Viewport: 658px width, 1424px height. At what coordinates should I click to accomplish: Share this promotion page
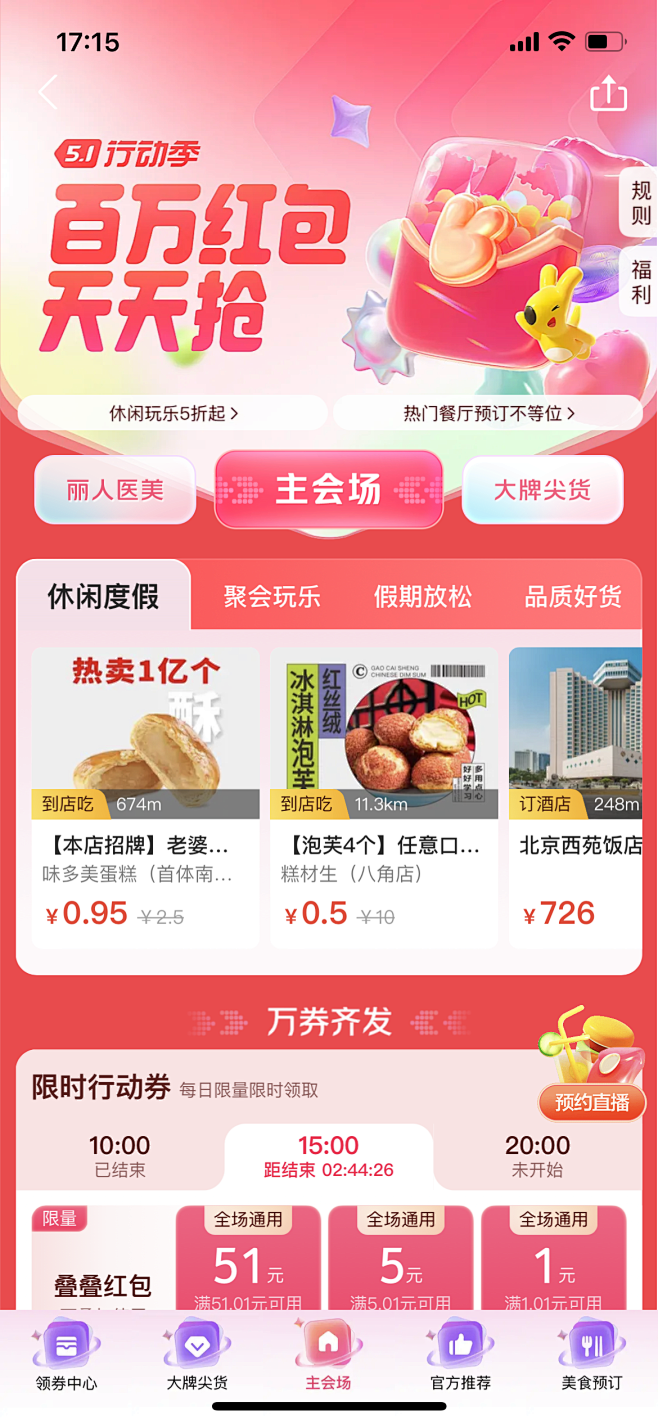click(608, 94)
